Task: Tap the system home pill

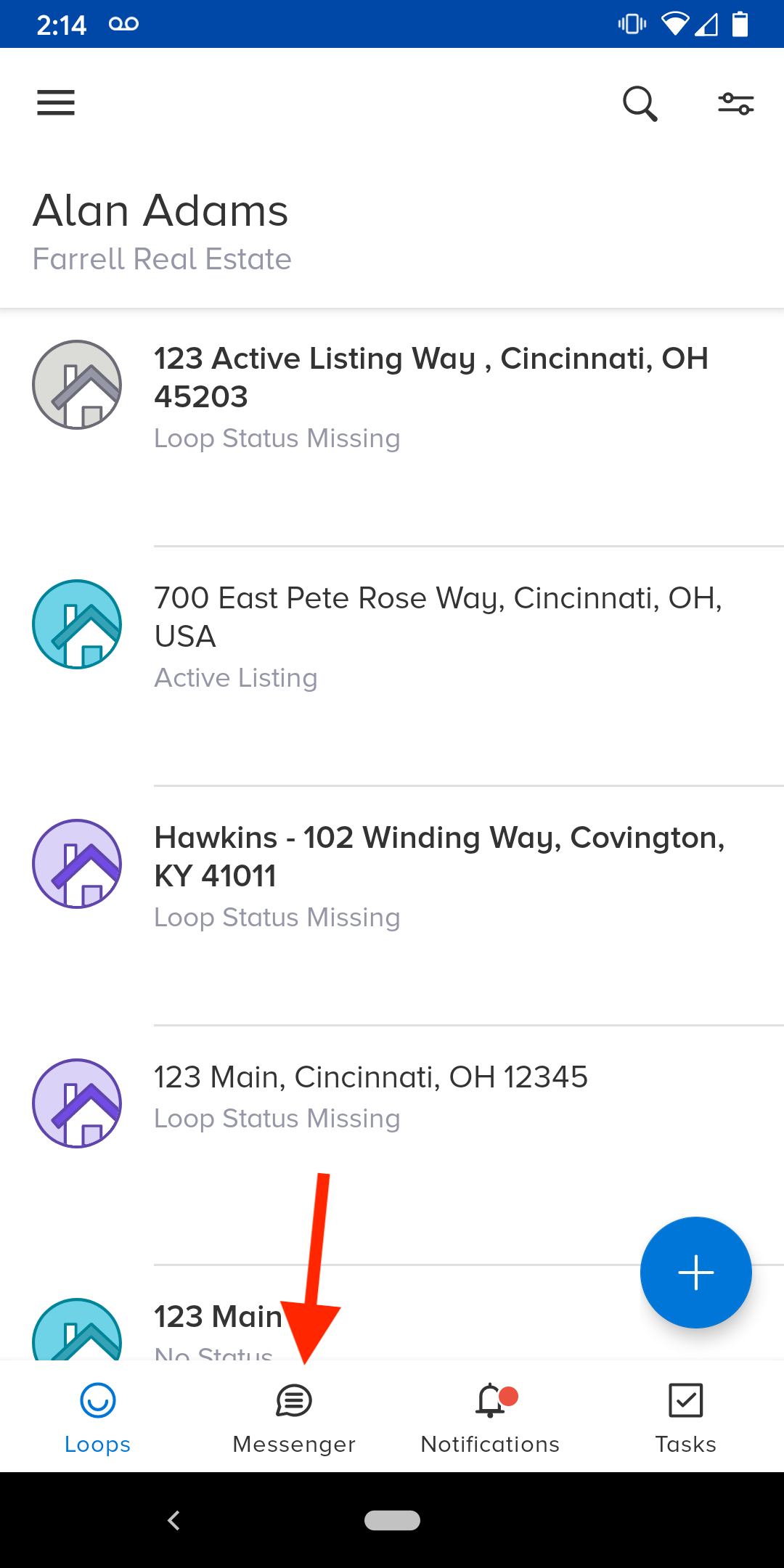Action: click(x=392, y=1520)
